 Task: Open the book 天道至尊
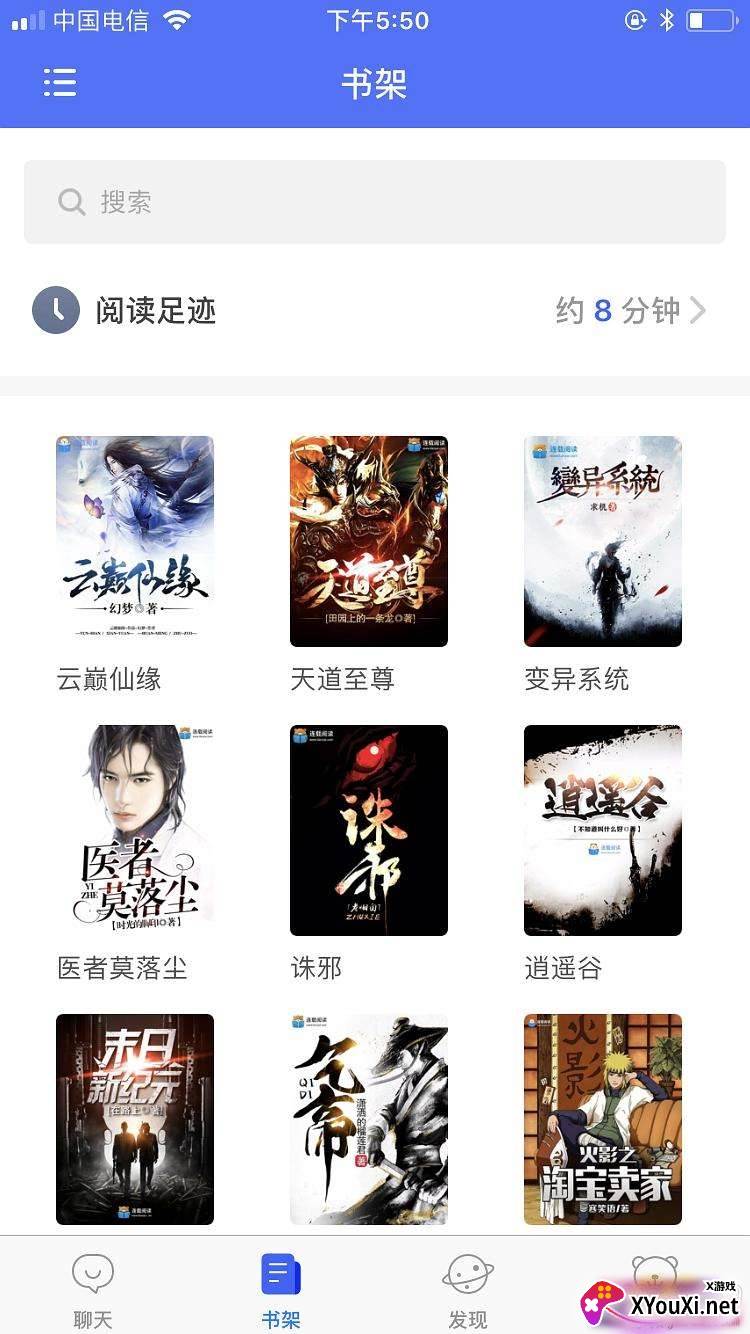tap(369, 541)
